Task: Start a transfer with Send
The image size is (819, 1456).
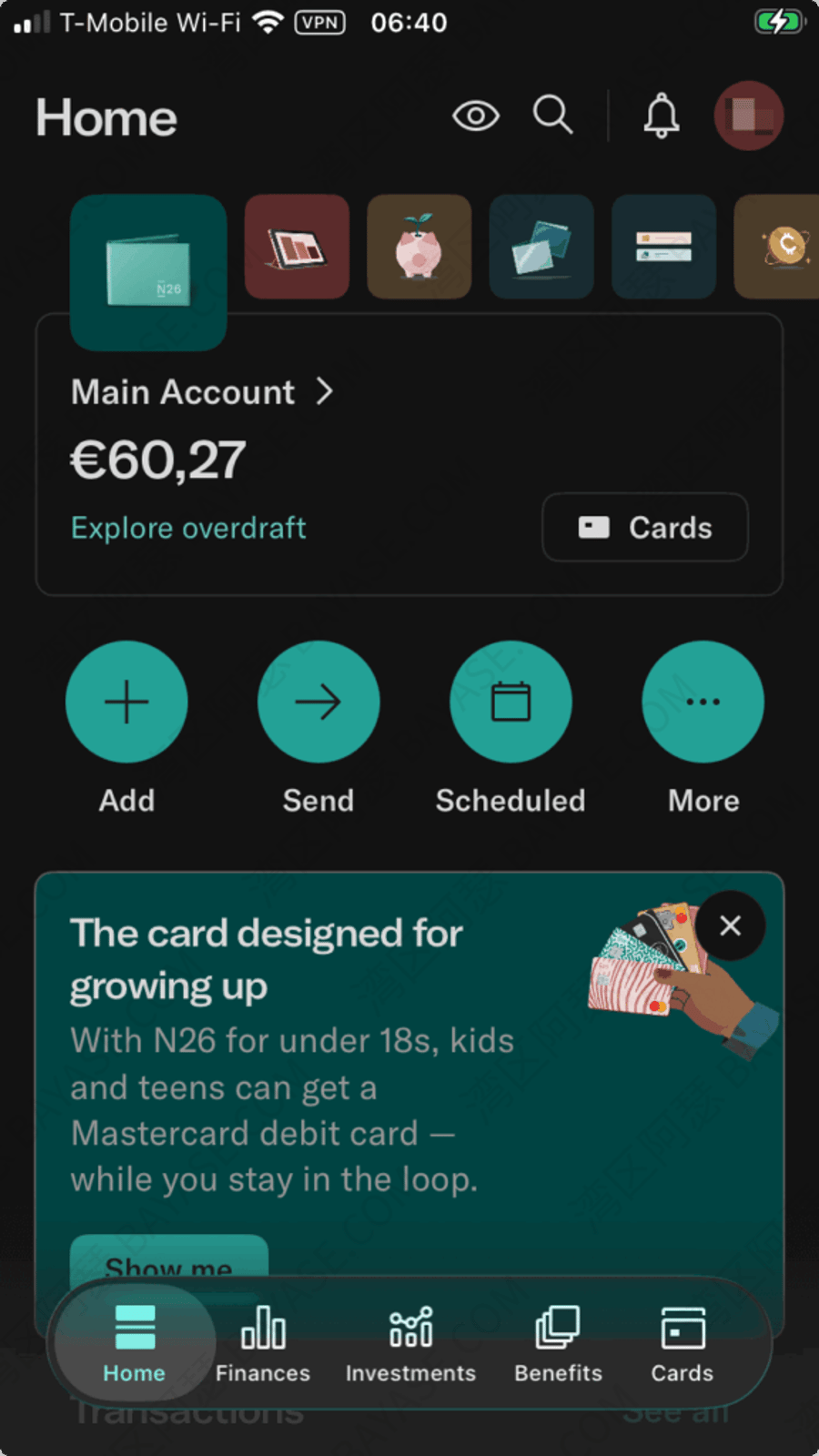Action: [x=318, y=702]
